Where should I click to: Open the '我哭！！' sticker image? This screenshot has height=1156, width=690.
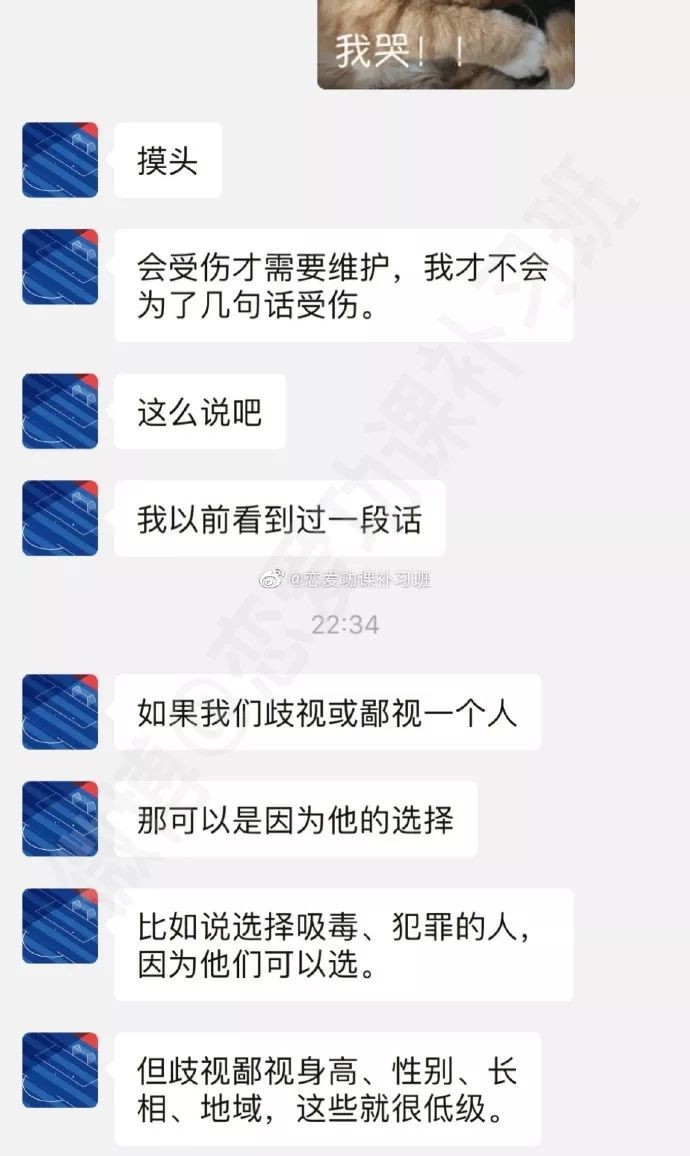point(445,43)
